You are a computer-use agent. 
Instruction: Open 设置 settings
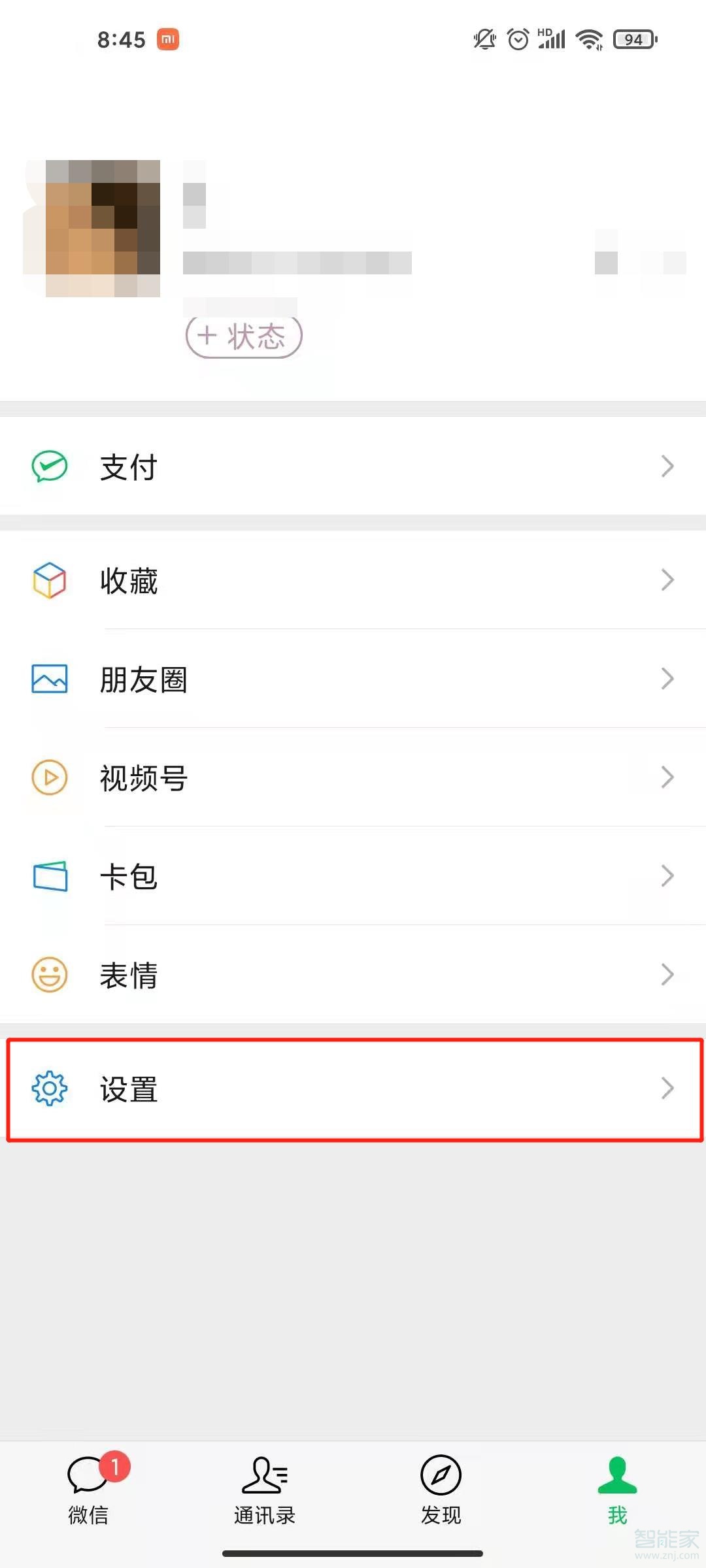[x=353, y=1088]
